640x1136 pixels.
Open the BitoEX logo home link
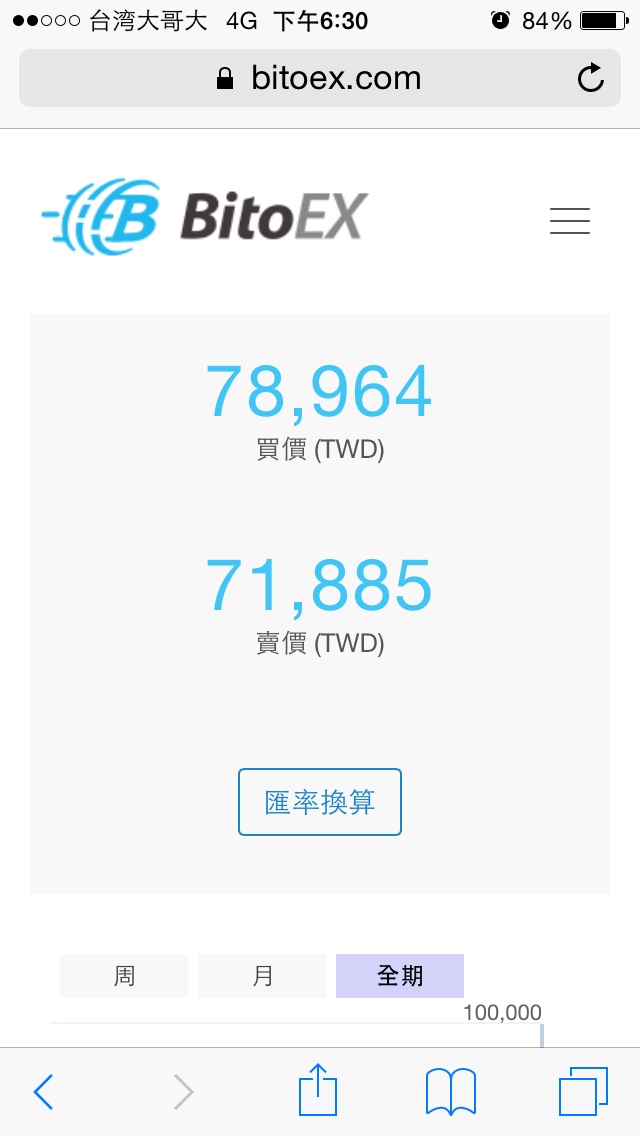tap(205, 217)
